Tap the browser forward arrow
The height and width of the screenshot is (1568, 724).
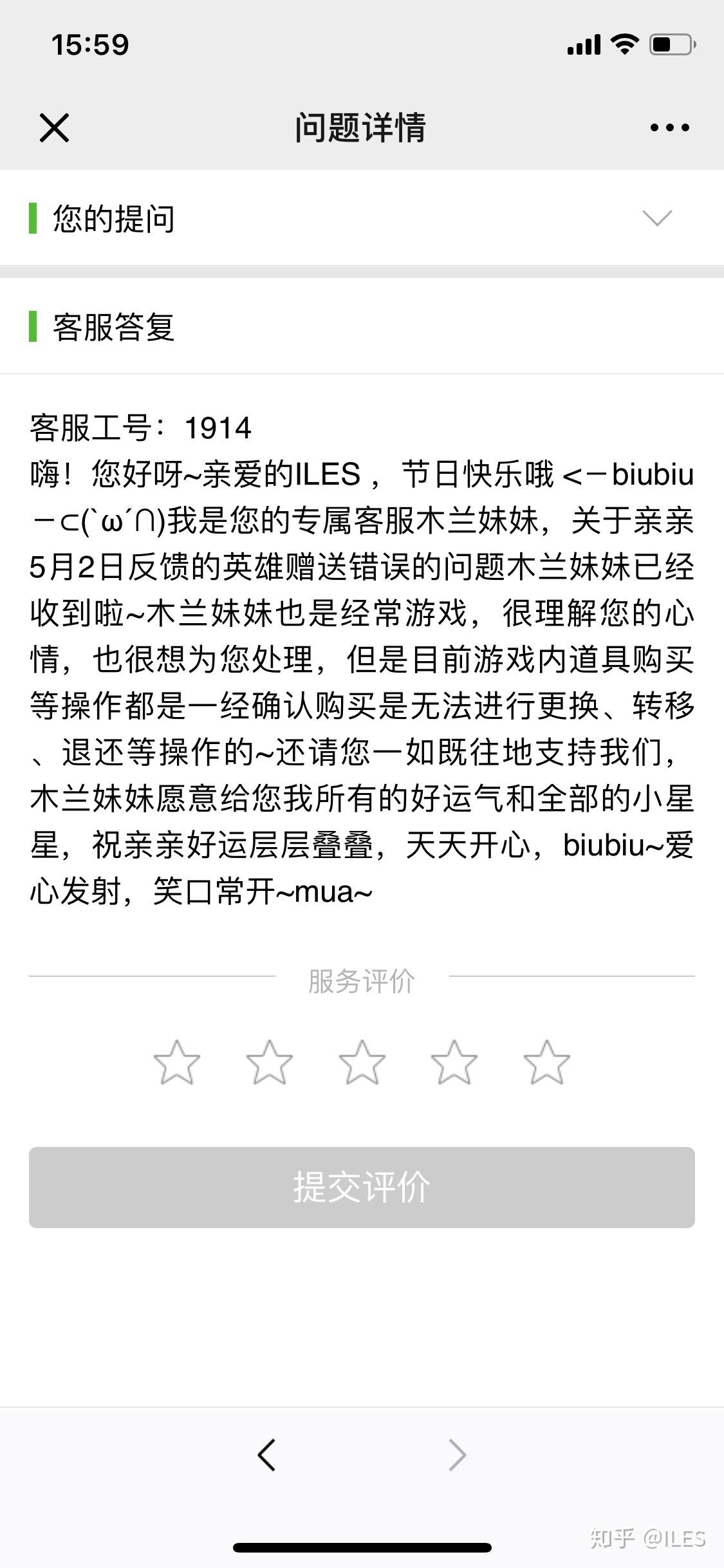tap(457, 1455)
